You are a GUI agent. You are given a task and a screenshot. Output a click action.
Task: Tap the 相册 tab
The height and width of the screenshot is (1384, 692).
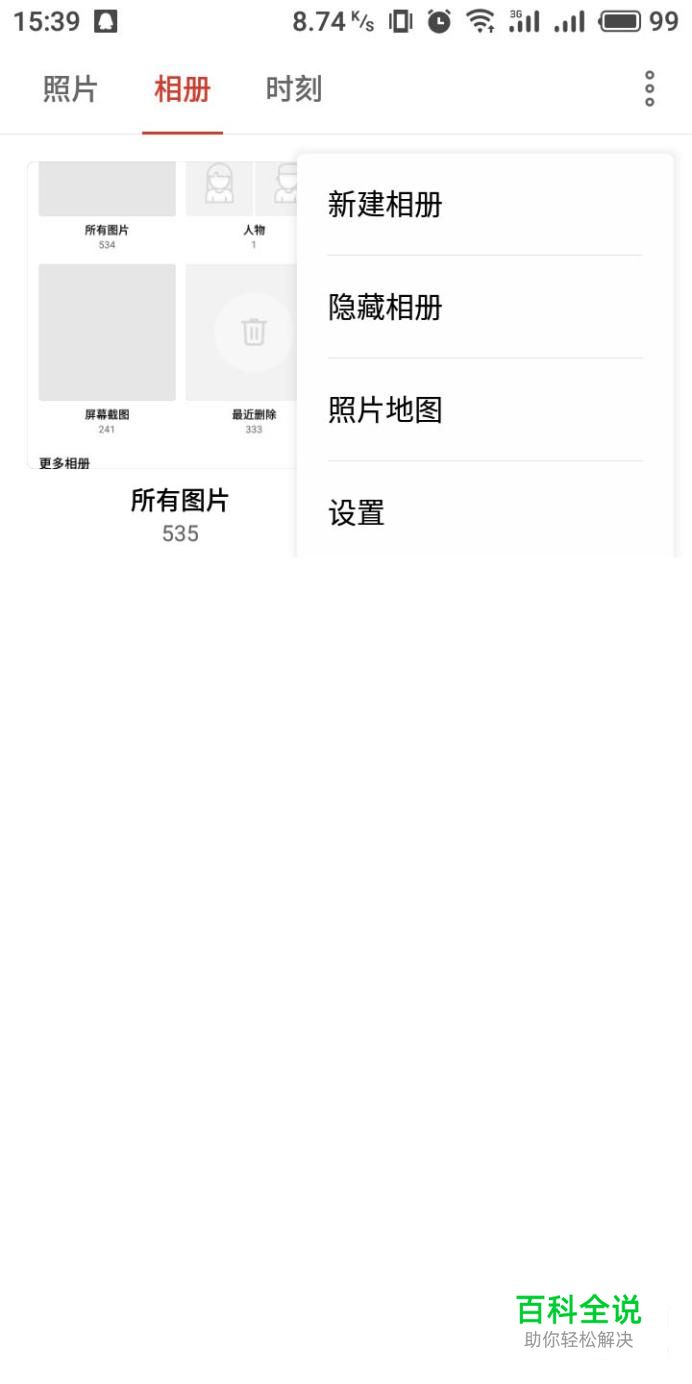click(182, 89)
